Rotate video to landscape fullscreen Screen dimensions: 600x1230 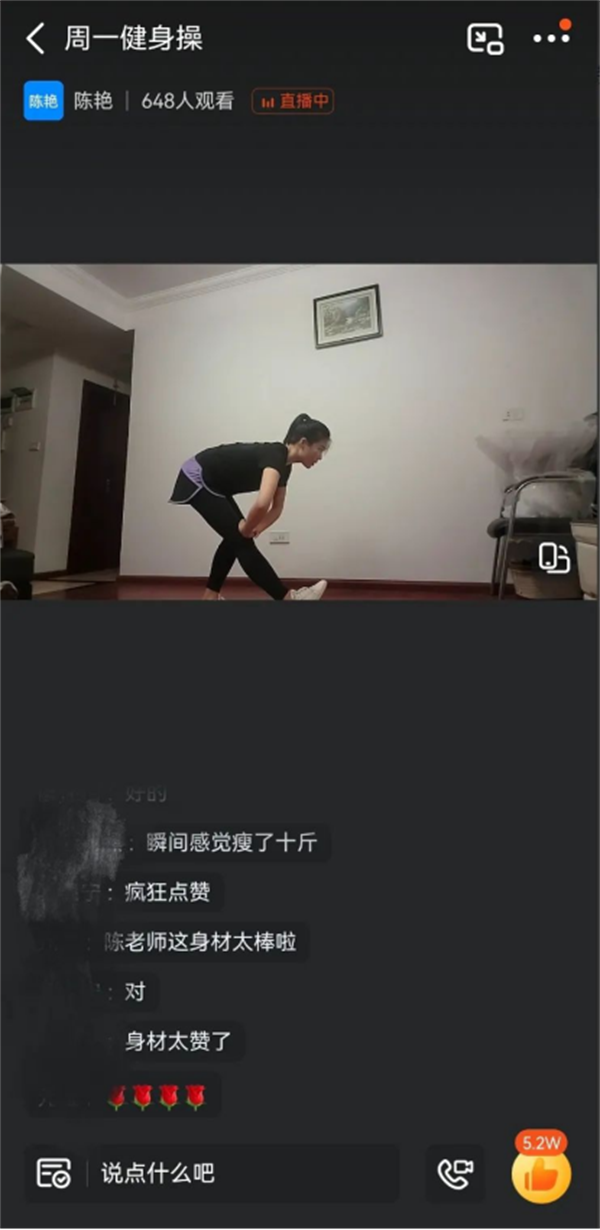pos(553,558)
